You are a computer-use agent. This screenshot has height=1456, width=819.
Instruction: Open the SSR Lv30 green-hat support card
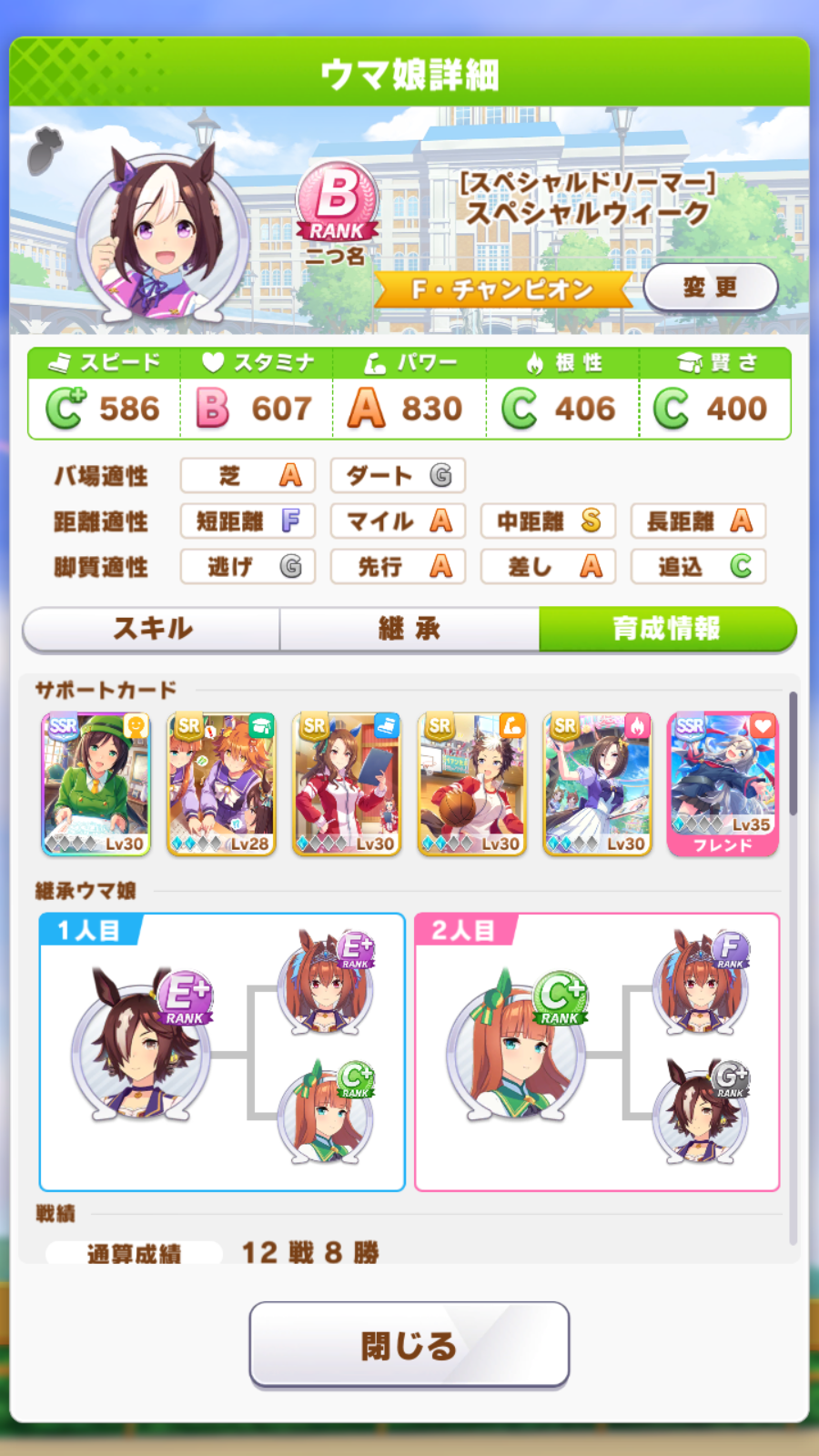[x=96, y=784]
